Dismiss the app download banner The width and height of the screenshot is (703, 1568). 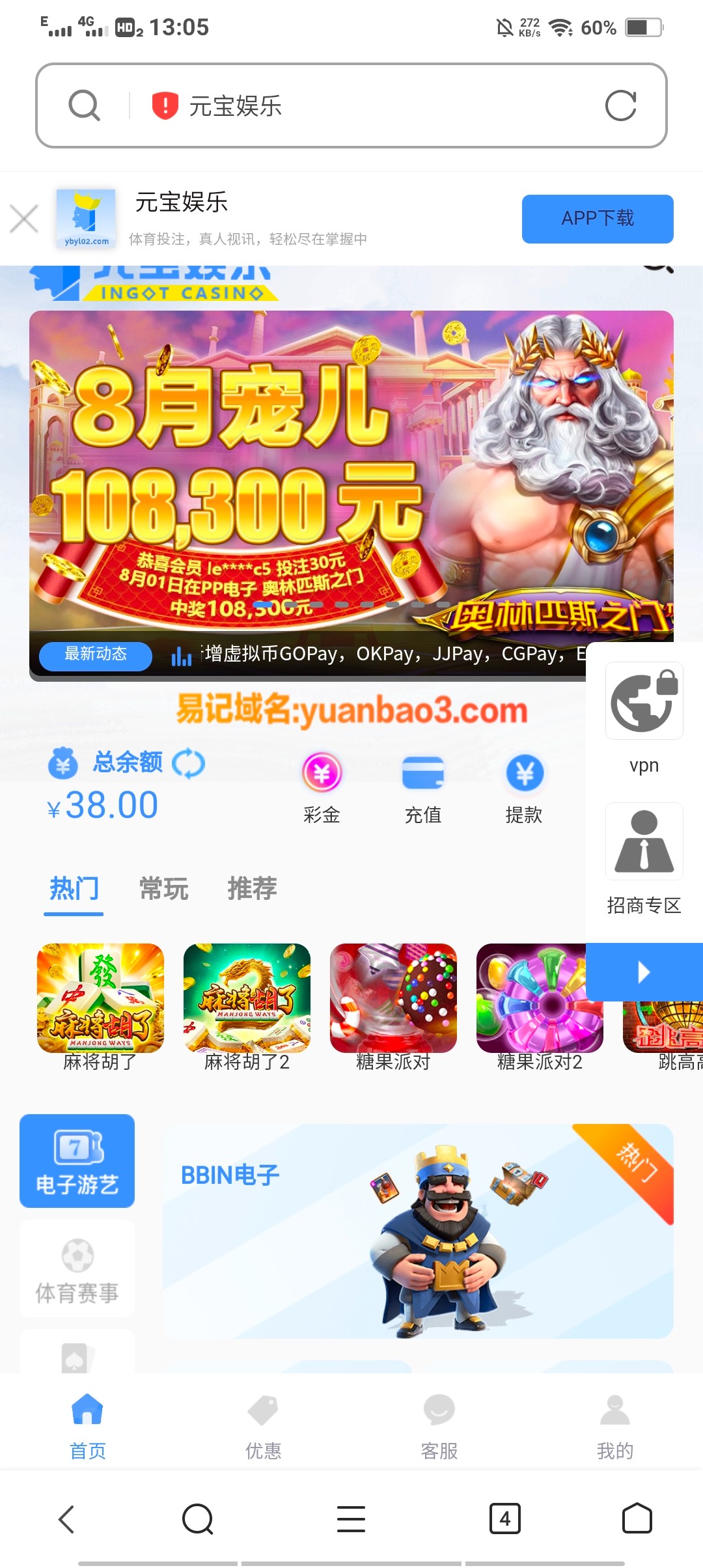(24, 219)
